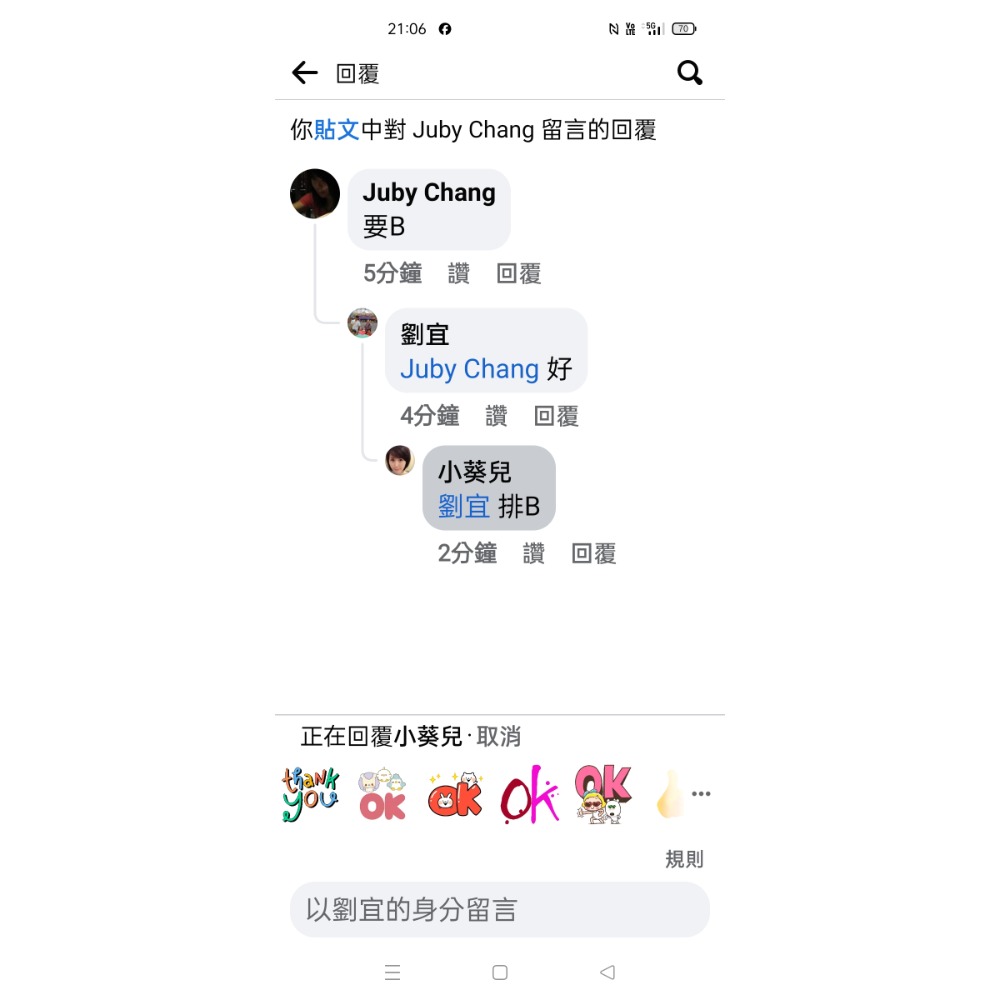Open search magnifier in the header
This screenshot has height=1000, width=1000.
tap(690, 73)
